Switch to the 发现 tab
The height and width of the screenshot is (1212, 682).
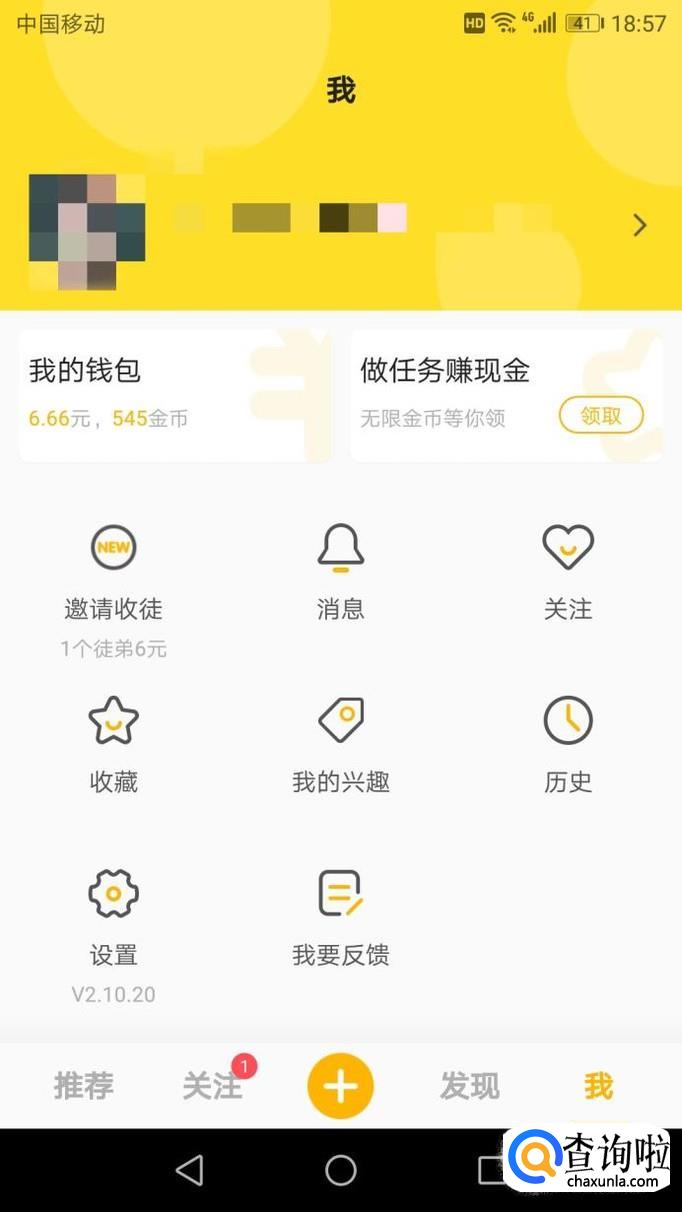(469, 1086)
